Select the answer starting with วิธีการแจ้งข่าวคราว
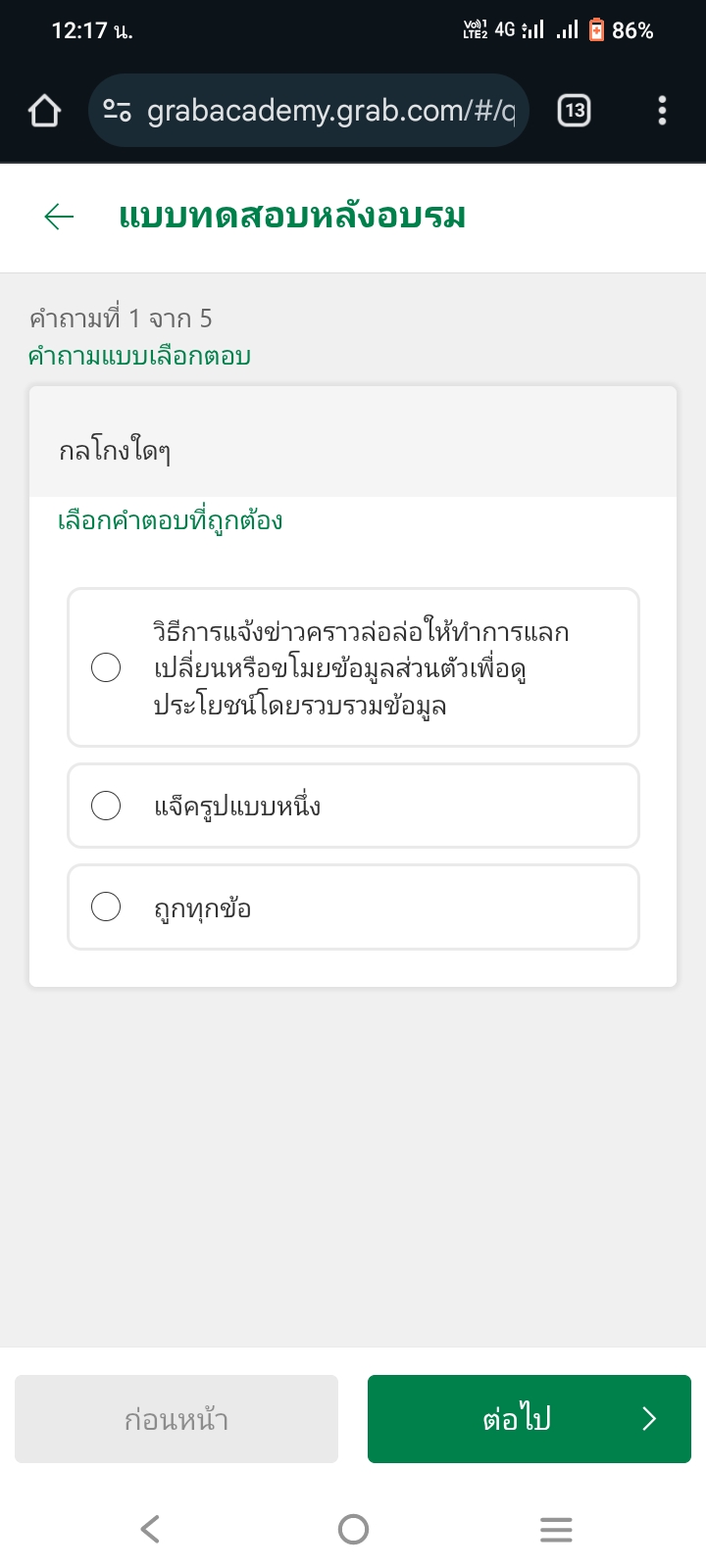This screenshot has height=1568, width=706. click(x=353, y=667)
